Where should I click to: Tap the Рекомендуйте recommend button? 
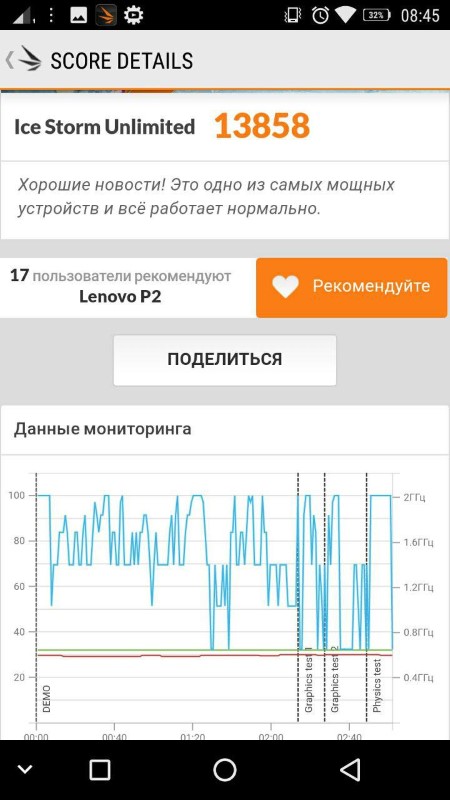(352, 287)
